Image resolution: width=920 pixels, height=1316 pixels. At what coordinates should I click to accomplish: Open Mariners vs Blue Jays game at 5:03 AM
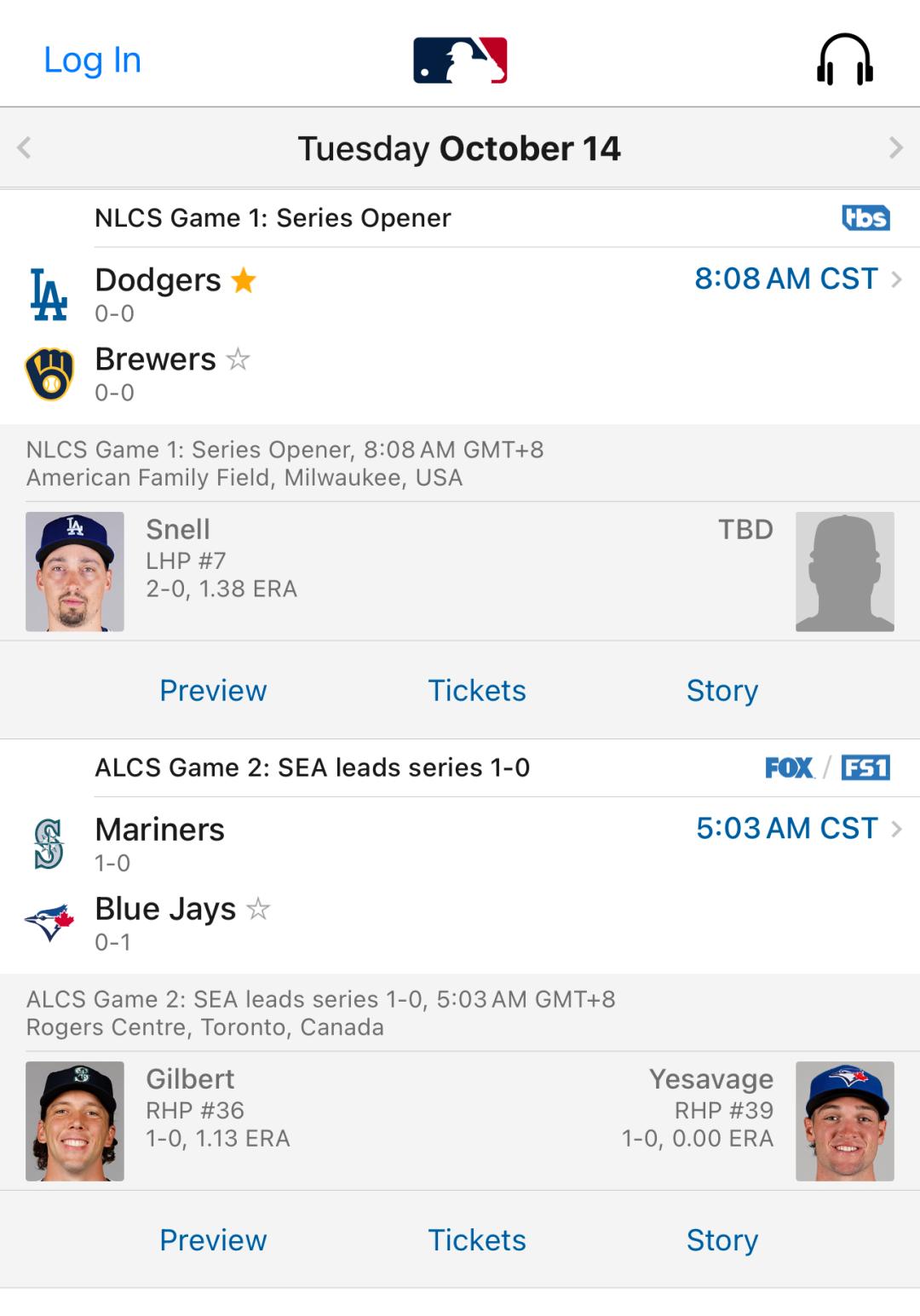[798, 828]
